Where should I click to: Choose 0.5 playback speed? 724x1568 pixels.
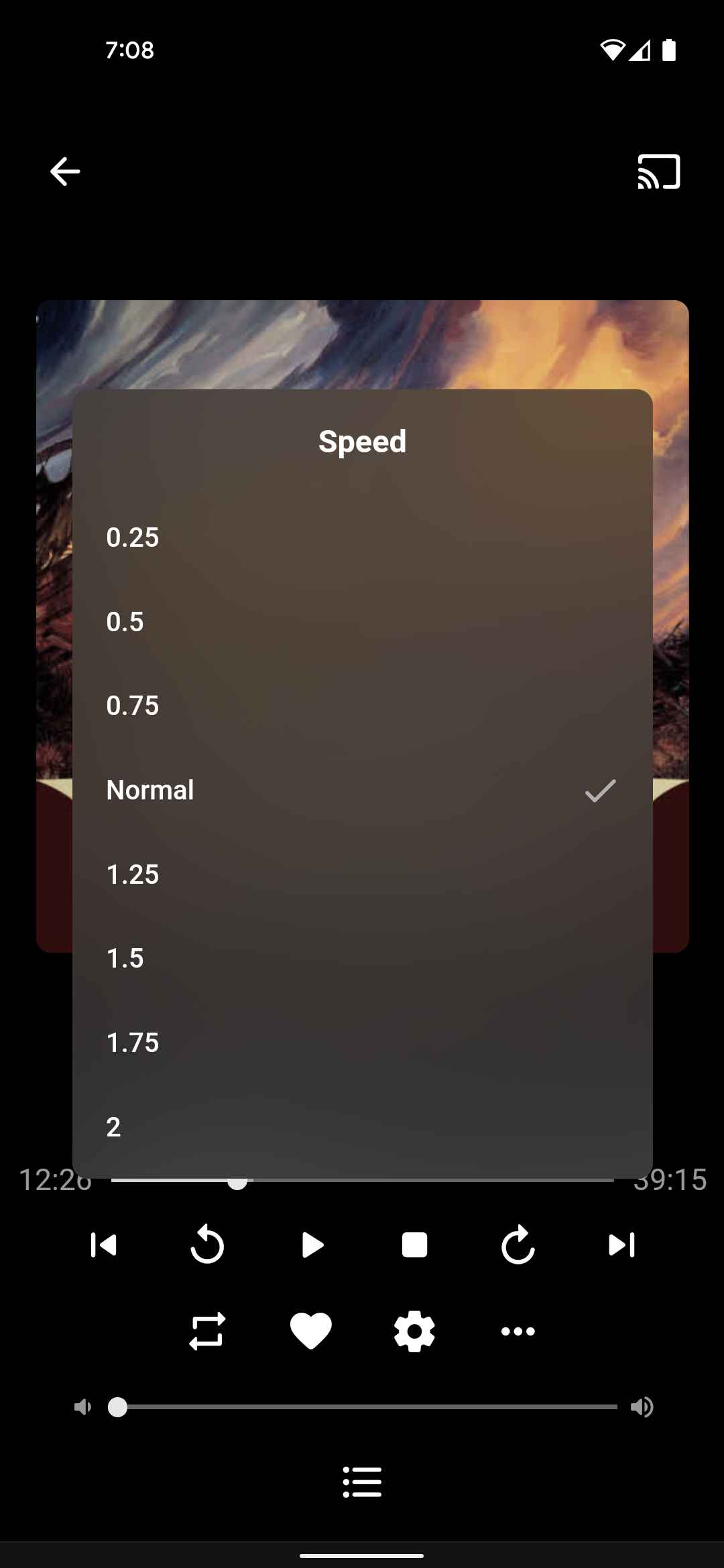click(362, 622)
